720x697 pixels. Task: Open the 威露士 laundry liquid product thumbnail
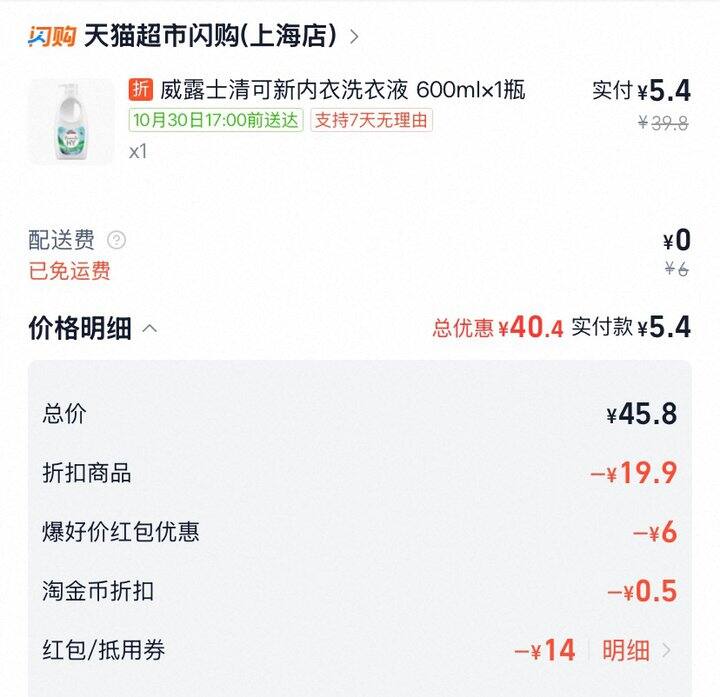[71, 121]
